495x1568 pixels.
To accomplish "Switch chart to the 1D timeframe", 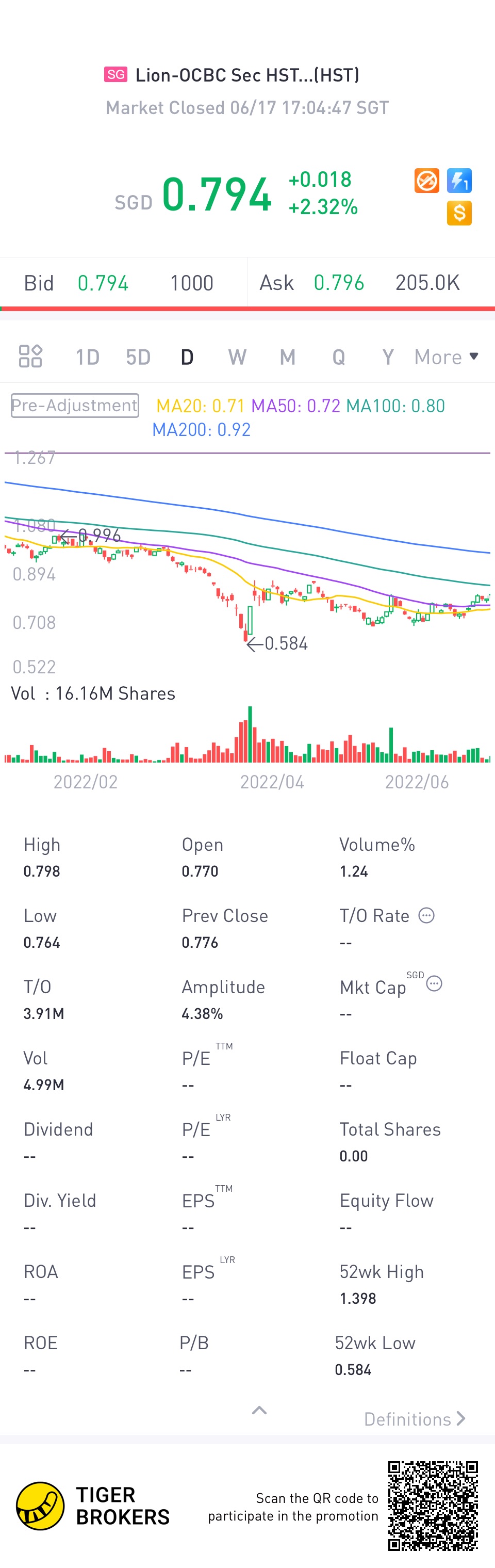I will (87, 358).
